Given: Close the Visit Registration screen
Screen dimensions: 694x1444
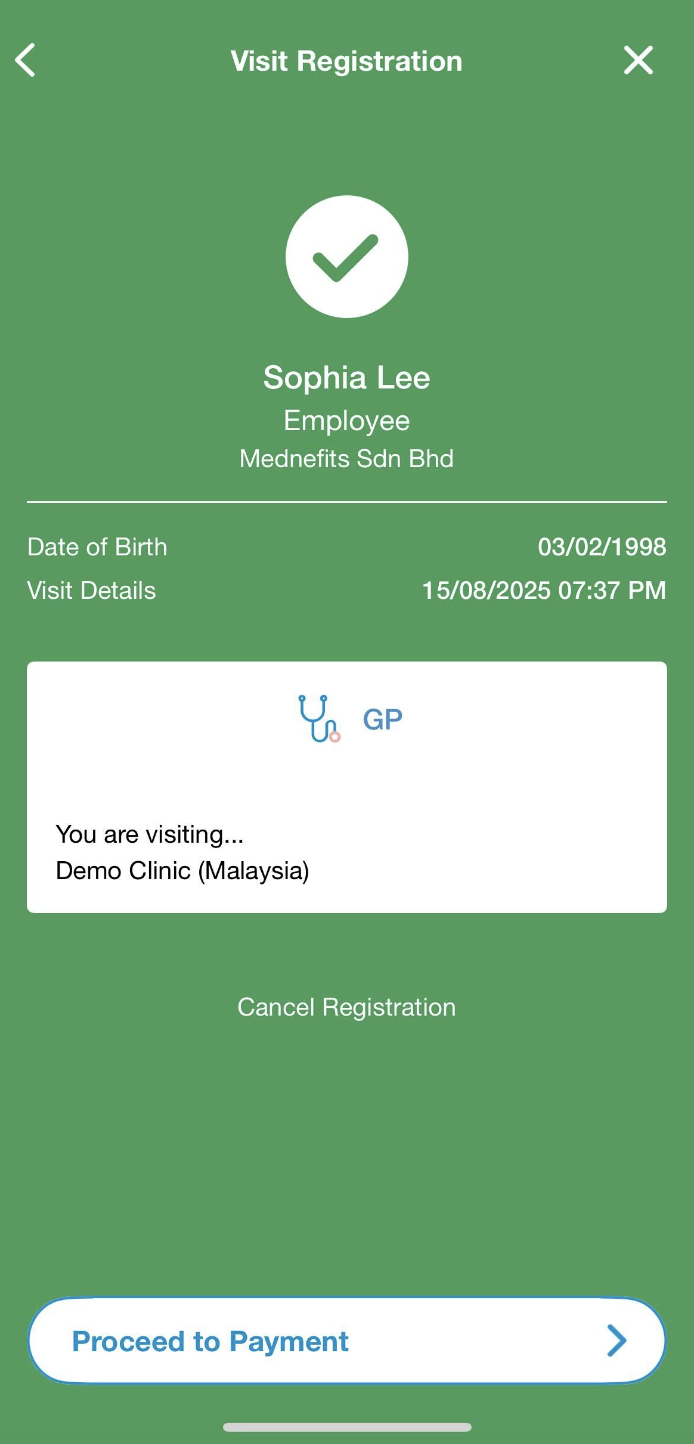Looking at the screenshot, I should tap(638, 60).
